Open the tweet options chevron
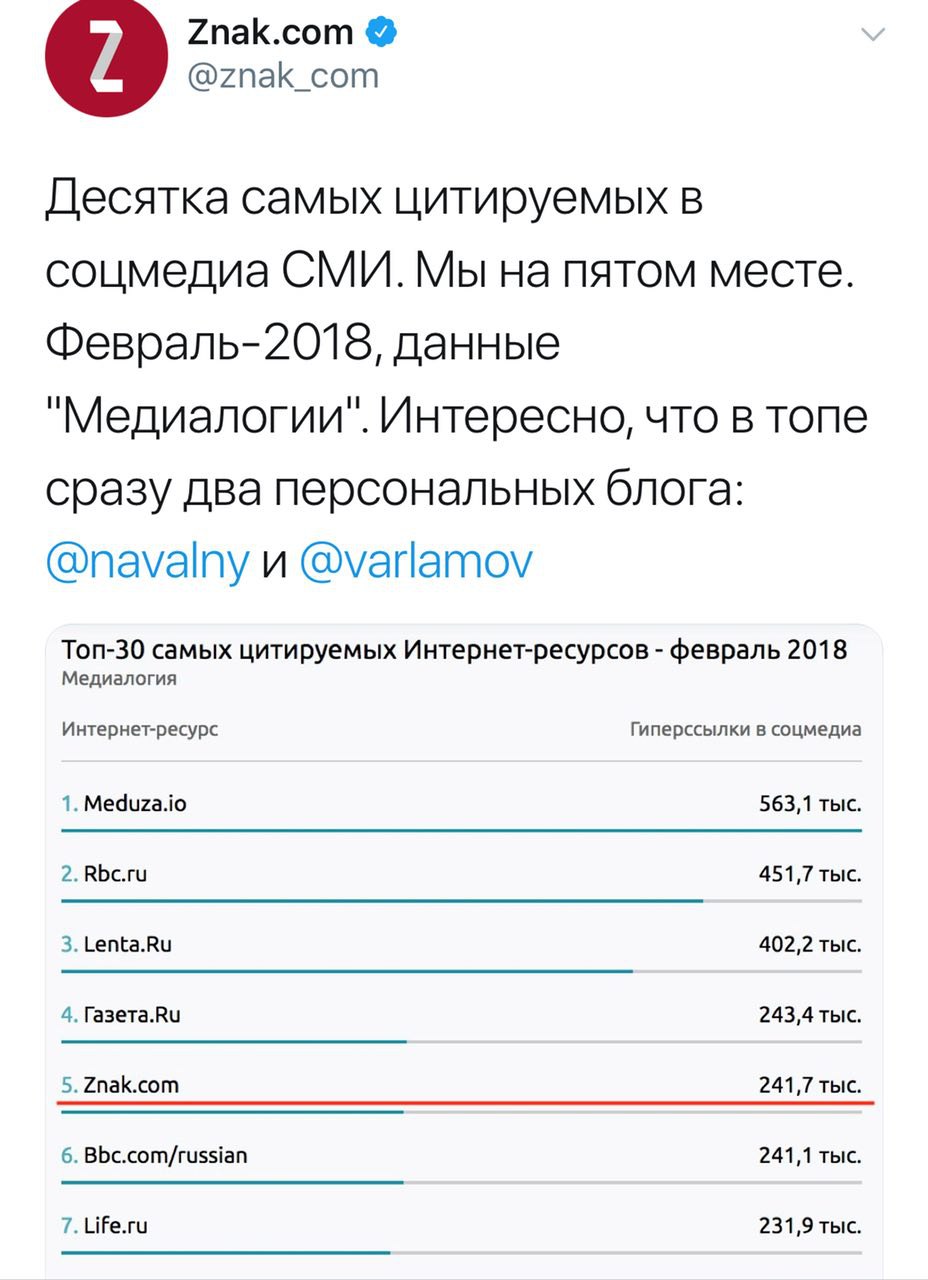This screenshot has width=928, height=1280. coord(873,35)
